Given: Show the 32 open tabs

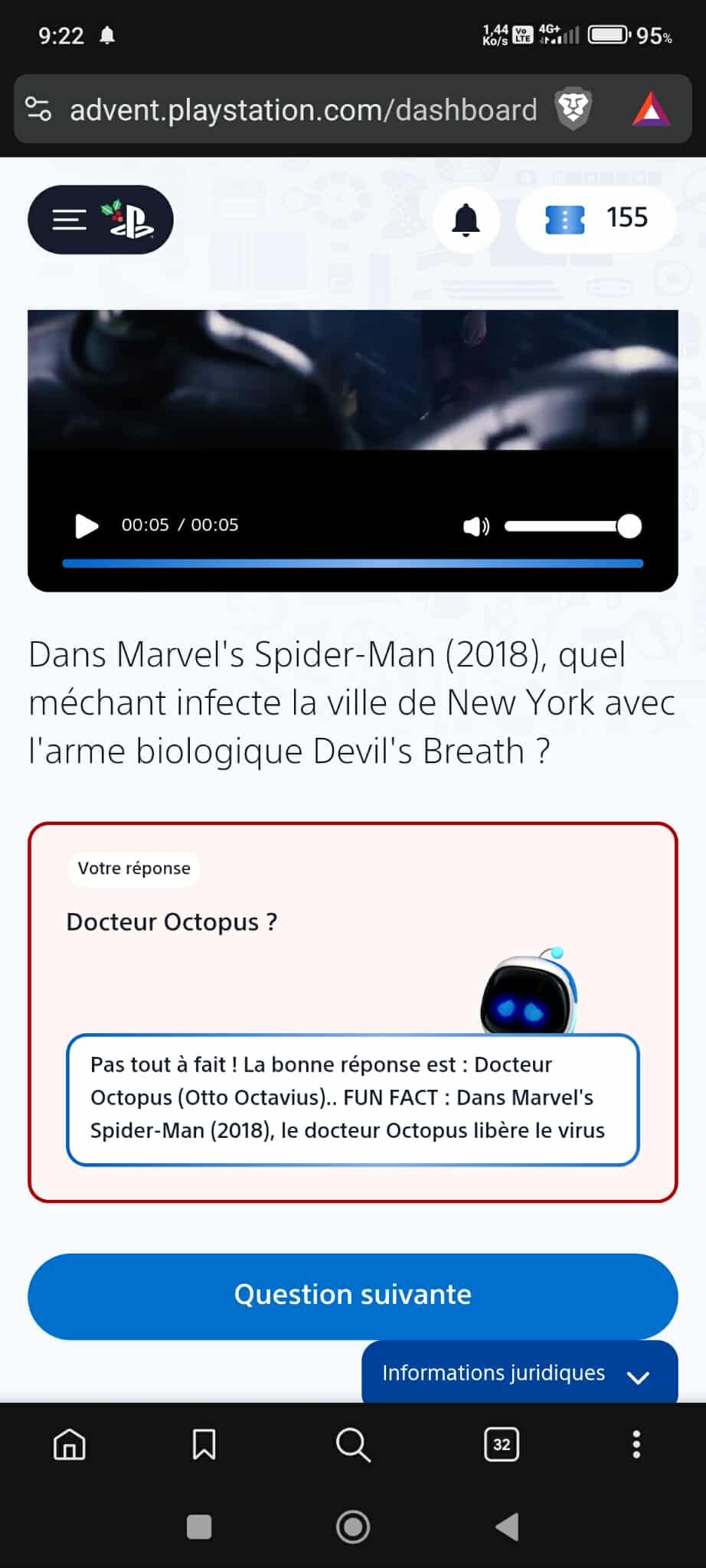Looking at the screenshot, I should 502,1445.
